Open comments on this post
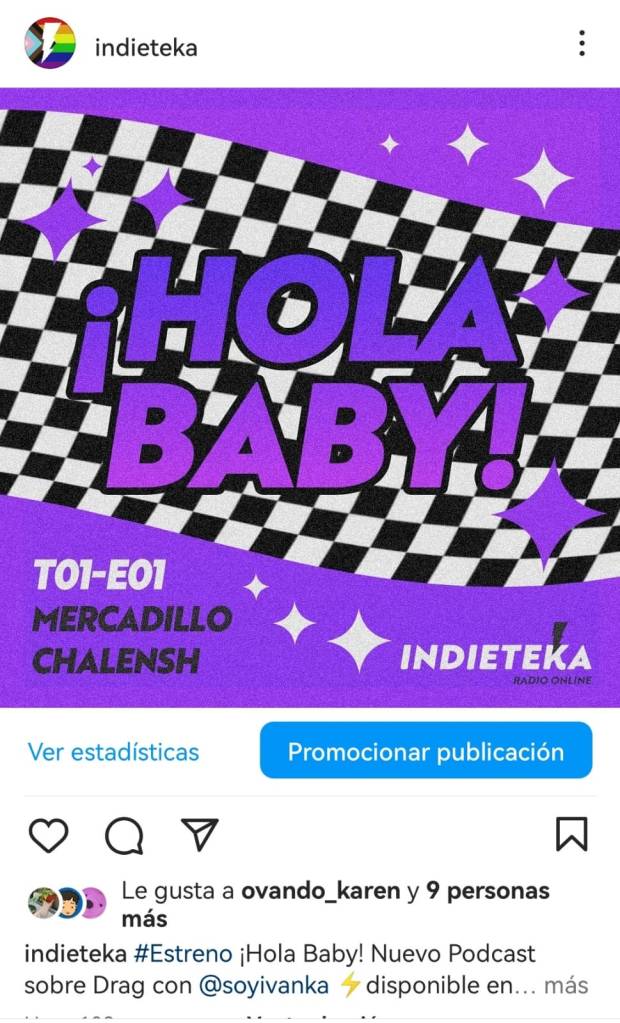Viewport: 620px width, 1023px height. (x=124, y=834)
